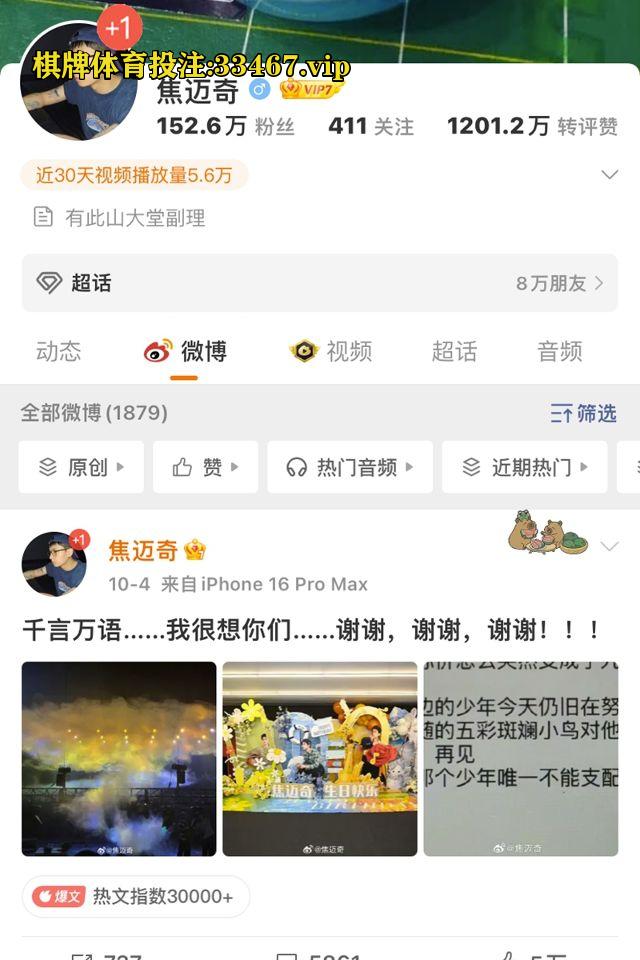640x960 pixels.
Task: Open the 超话 row with 8万朋友
Action: (x=320, y=283)
